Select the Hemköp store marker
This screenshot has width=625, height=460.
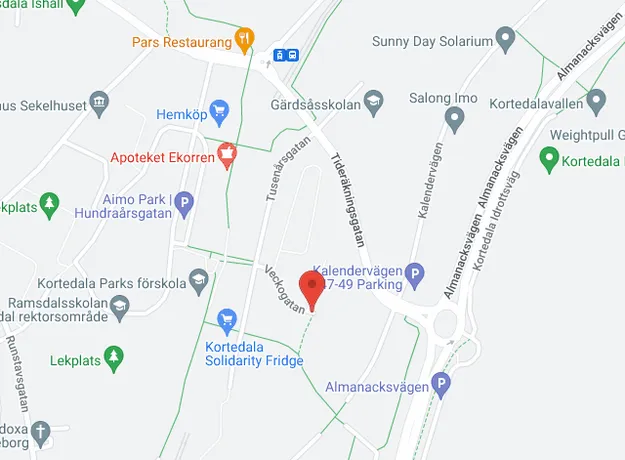pyautogui.click(x=220, y=112)
